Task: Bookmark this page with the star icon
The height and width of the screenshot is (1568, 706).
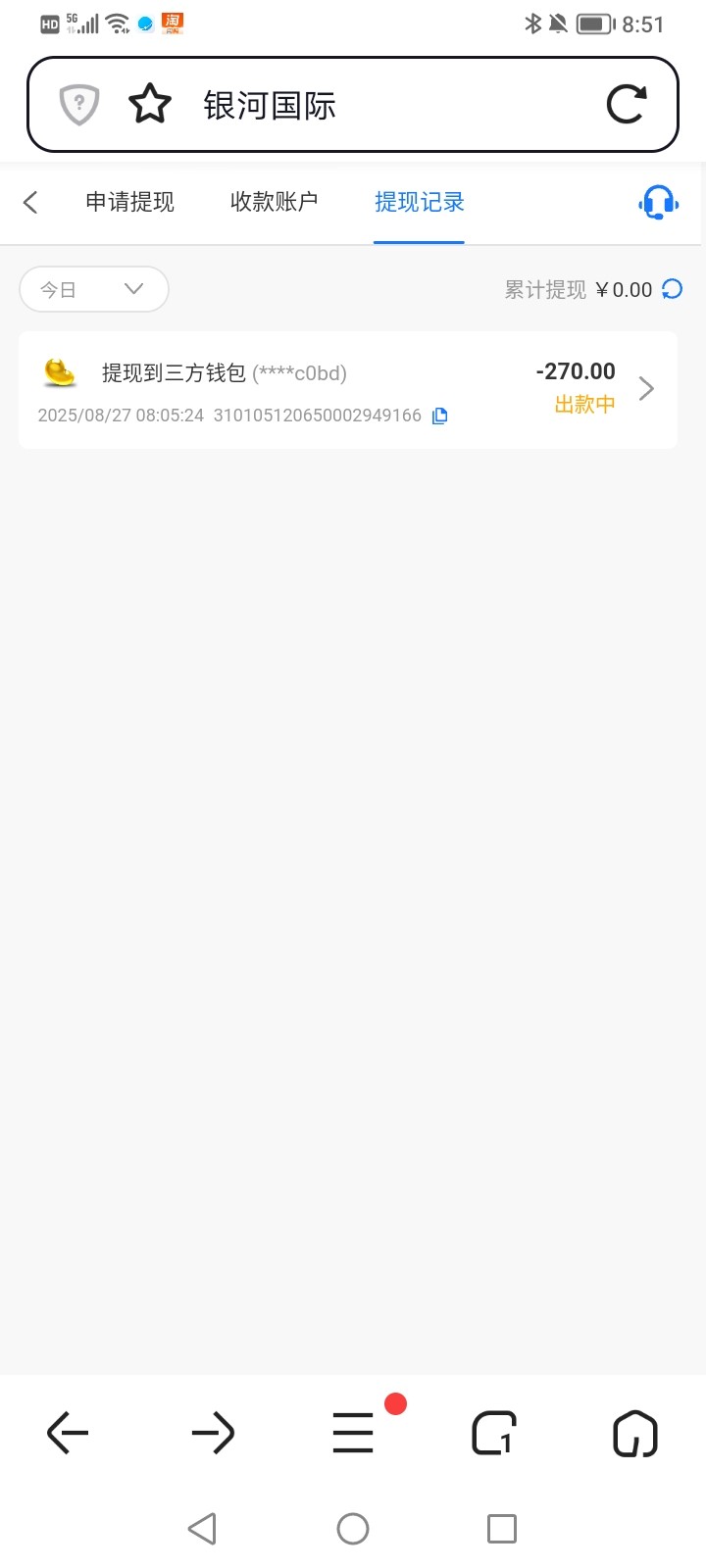Action: tap(150, 105)
